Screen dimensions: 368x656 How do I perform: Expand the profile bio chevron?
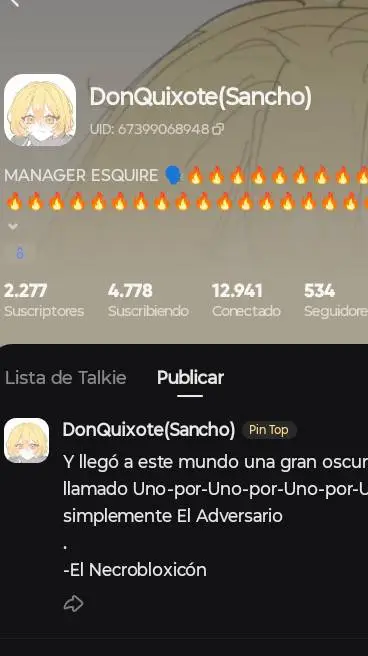(x=13, y=227)
